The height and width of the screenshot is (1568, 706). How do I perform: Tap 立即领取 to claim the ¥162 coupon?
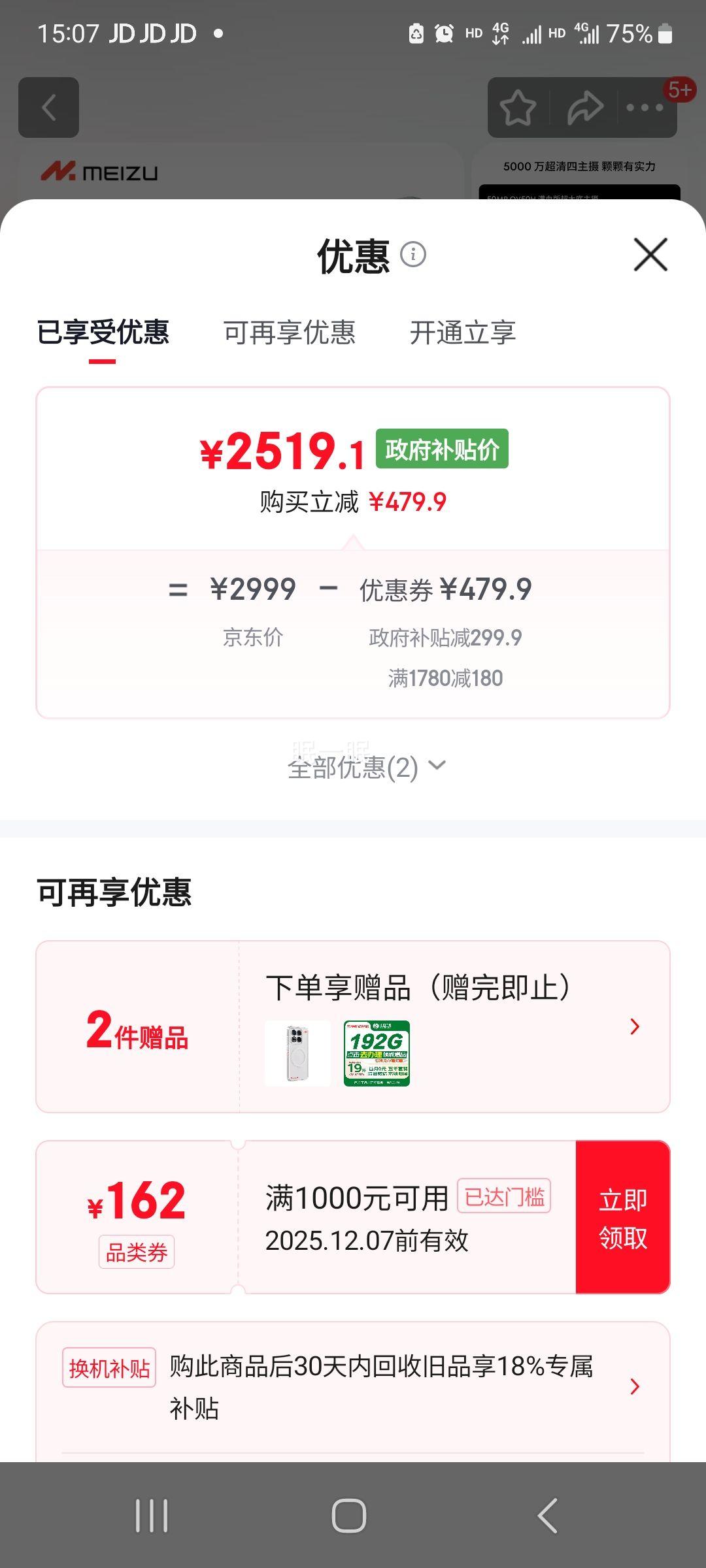click(x=624, y=1216)
